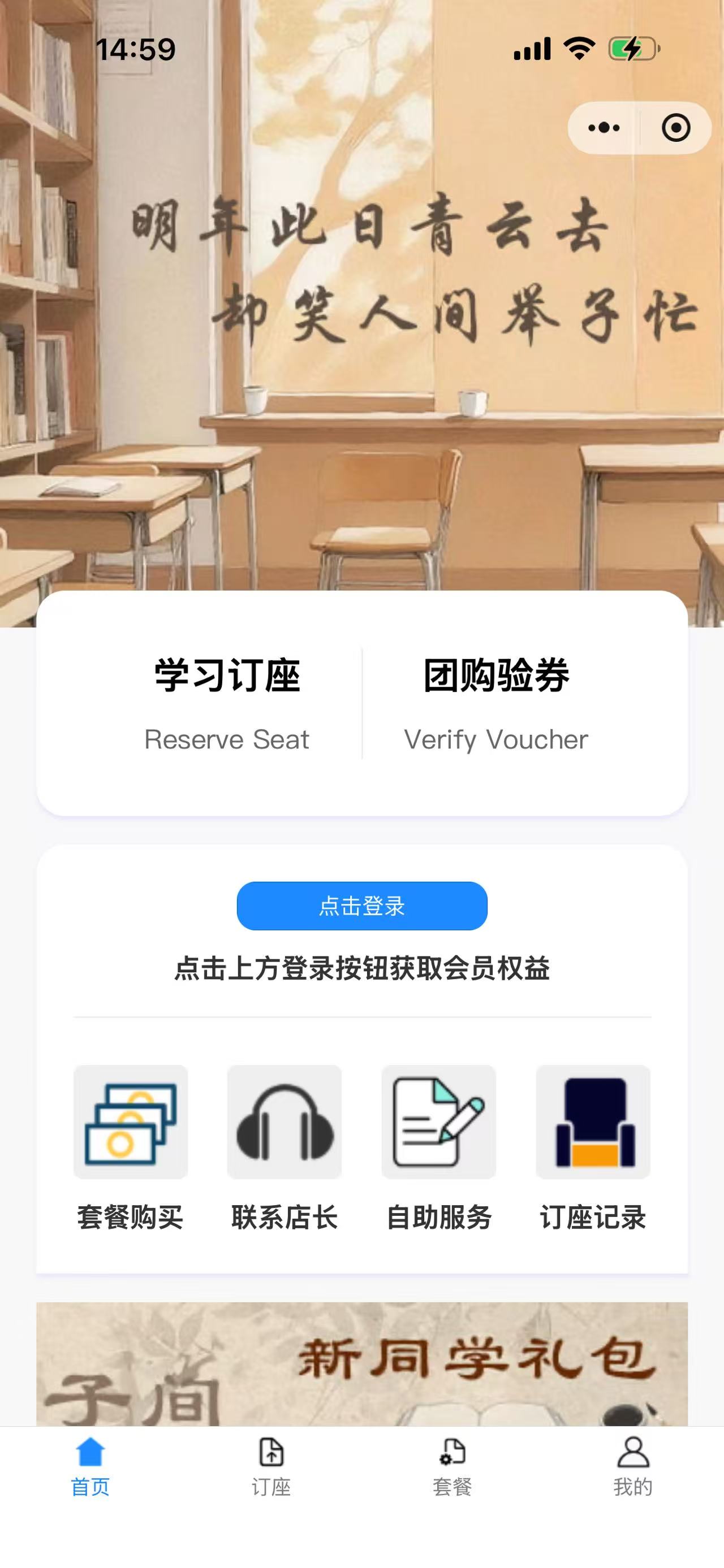Close the mini program via the circle icon
The width and height of the screenshot is (724, 1568).
tap(675, 128)
